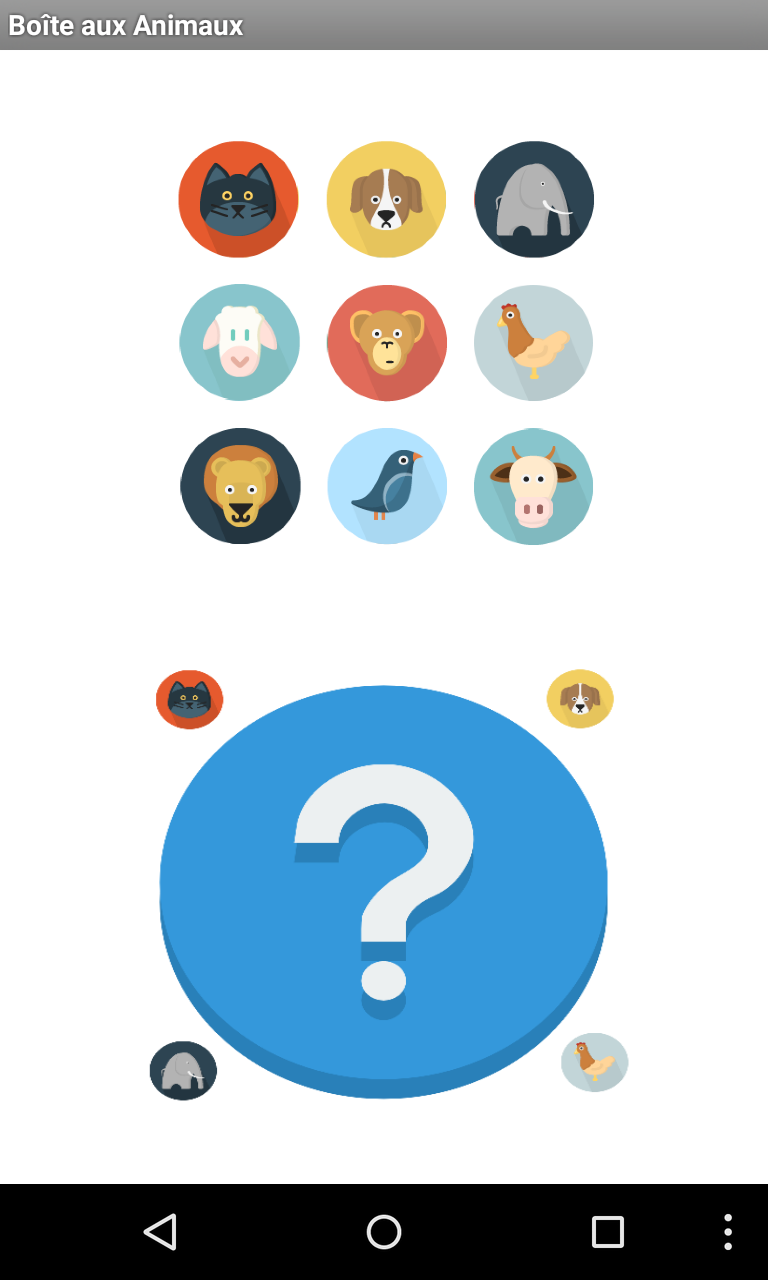
Task: Tap the black cat icon in grid
Action: tap(238, 200)
